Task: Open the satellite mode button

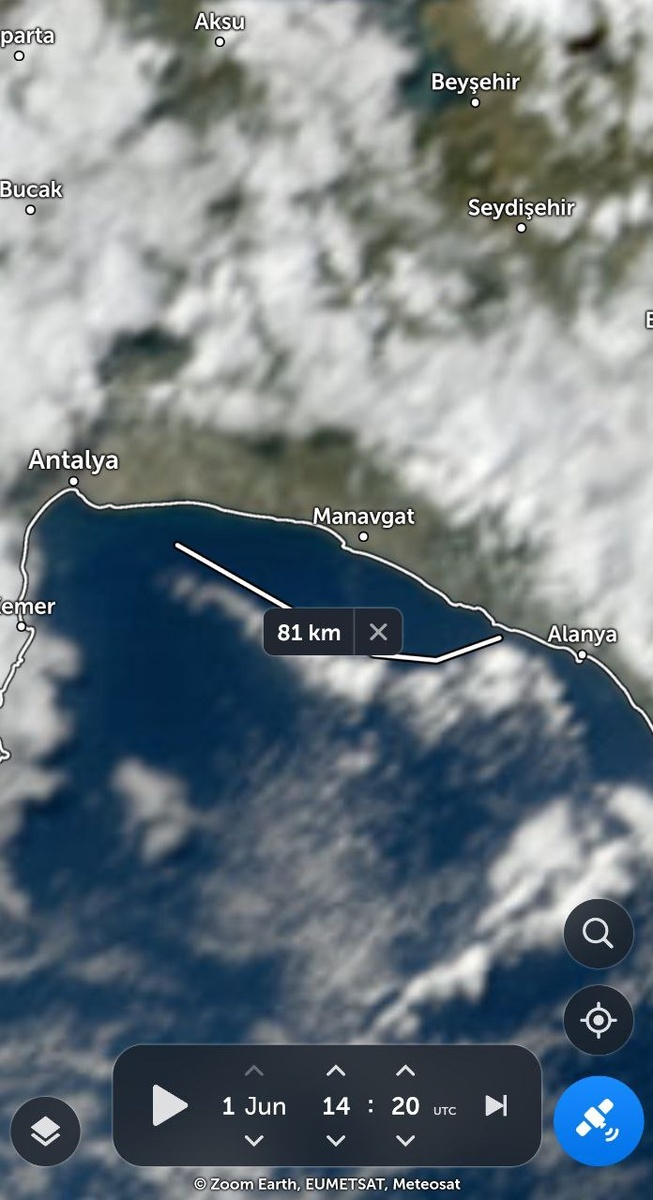Action: tap(598, 1121)
